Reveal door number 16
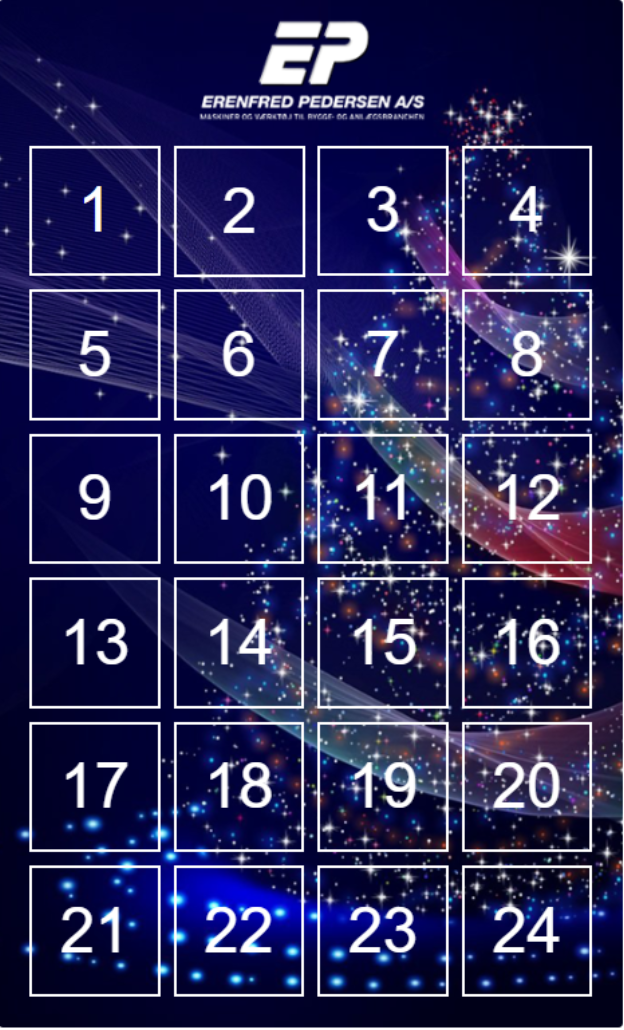 pos(527,643)
